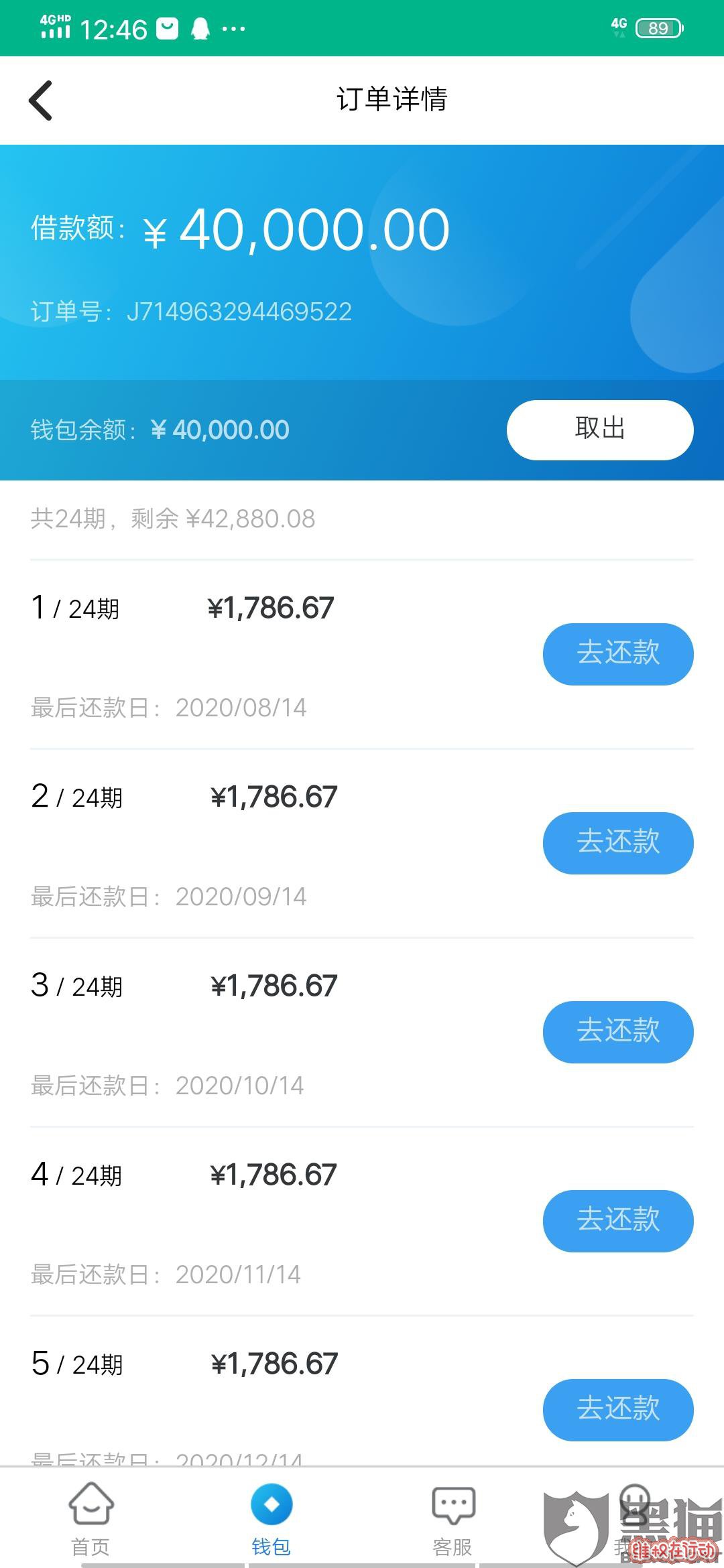The width and height of the screenshot is (724, 1568).
Task: Pay installment 4/24期 with 去还款
Action: (x=618, y=1221)
